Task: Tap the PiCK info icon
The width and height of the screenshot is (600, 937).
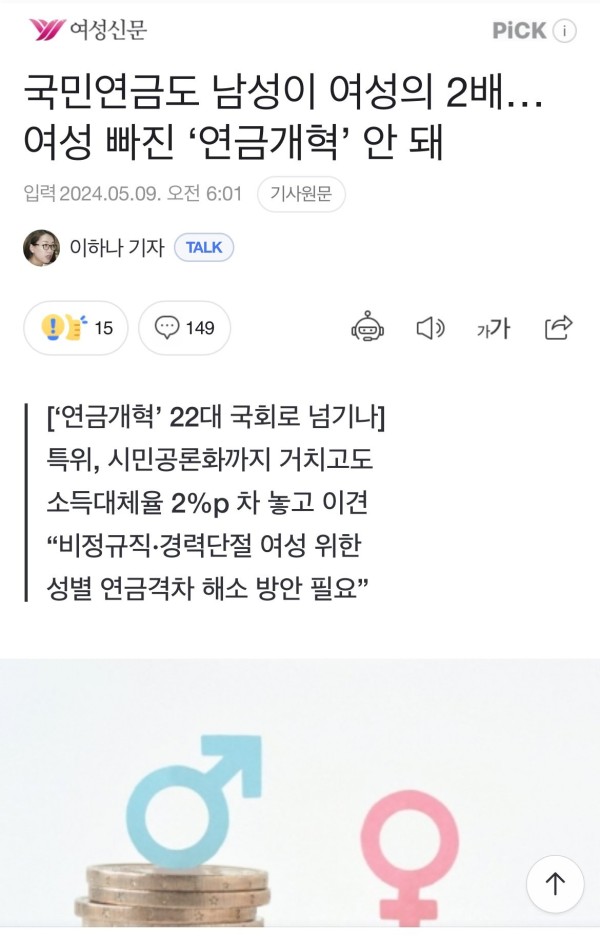Action: click(565, 31)
